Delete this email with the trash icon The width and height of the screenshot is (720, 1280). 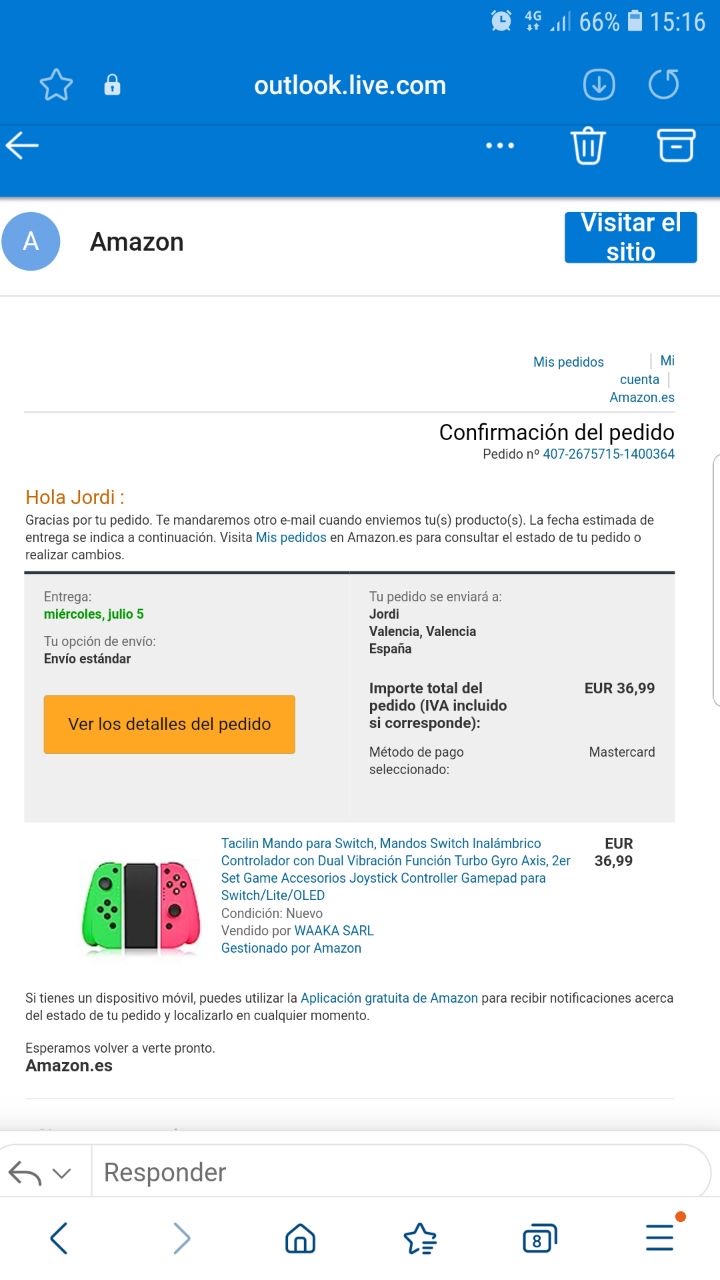click(x=588, y=146)
